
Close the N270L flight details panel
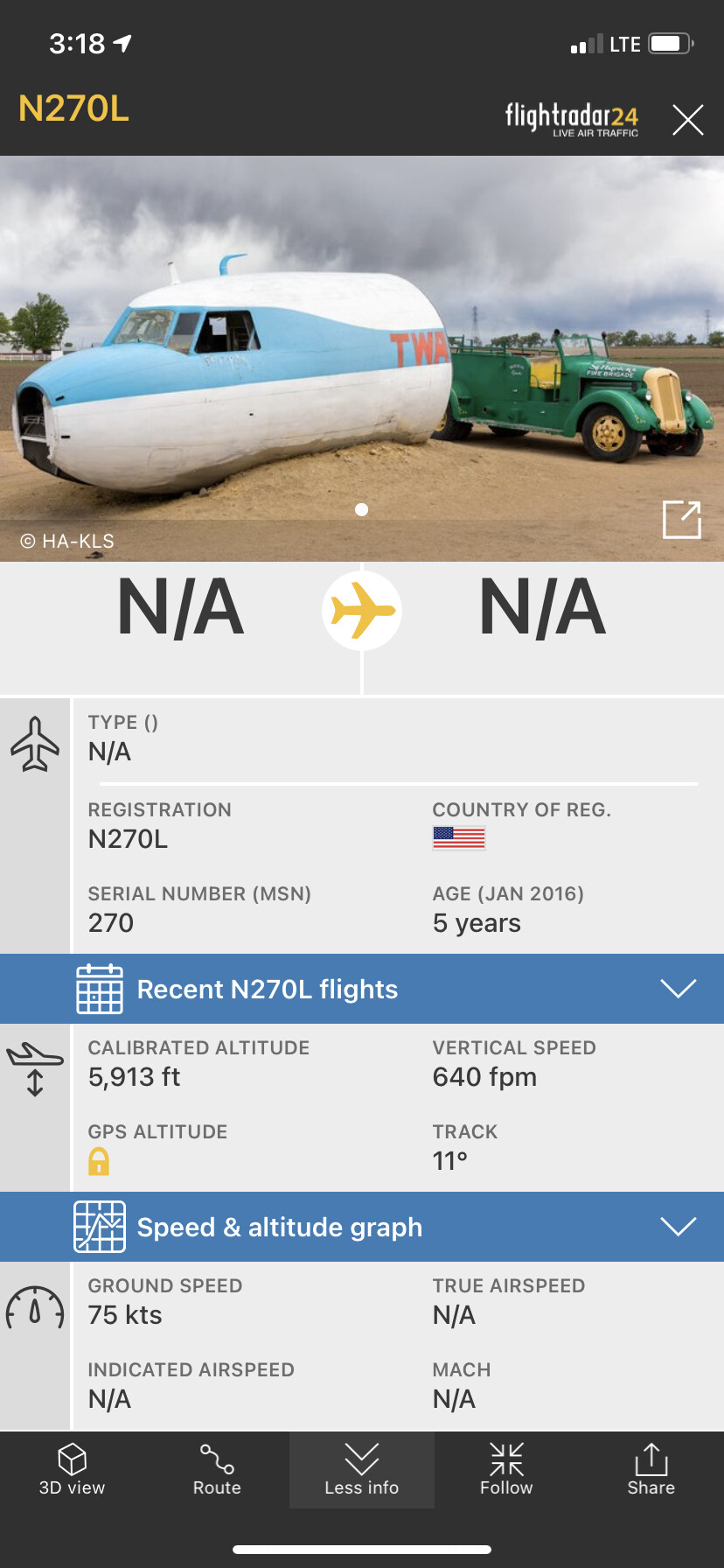(x=687, y=120)
